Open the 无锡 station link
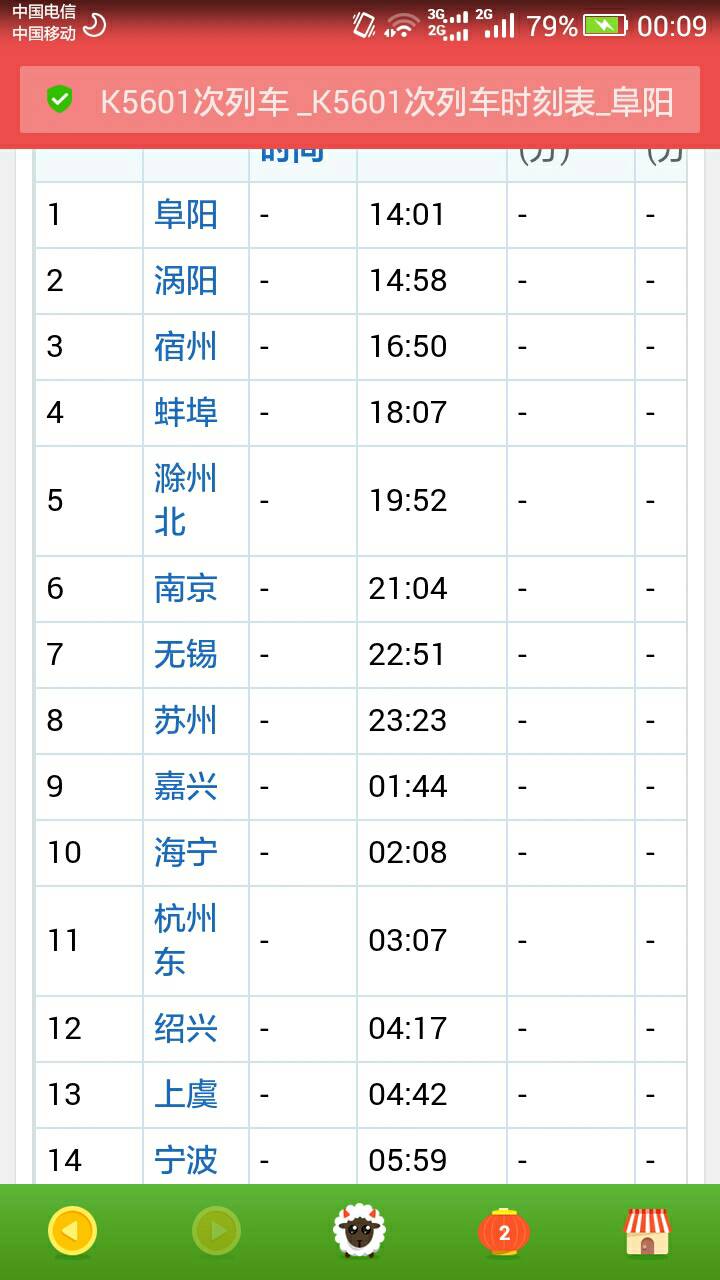Screen dimensions: 720x1280 186,654
